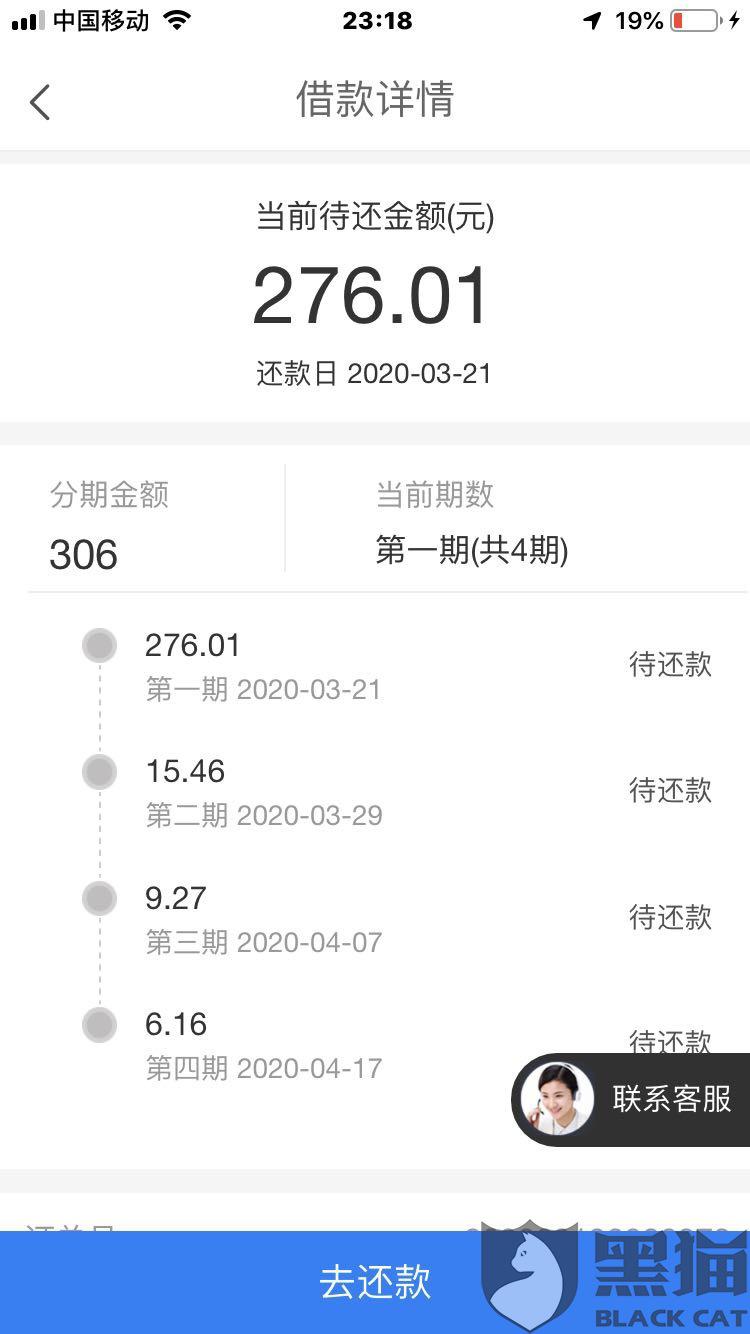Tap the 去还款 repay button
Image resolution: width=750 pixels, height=1334 pixels.
point(375,1282)
